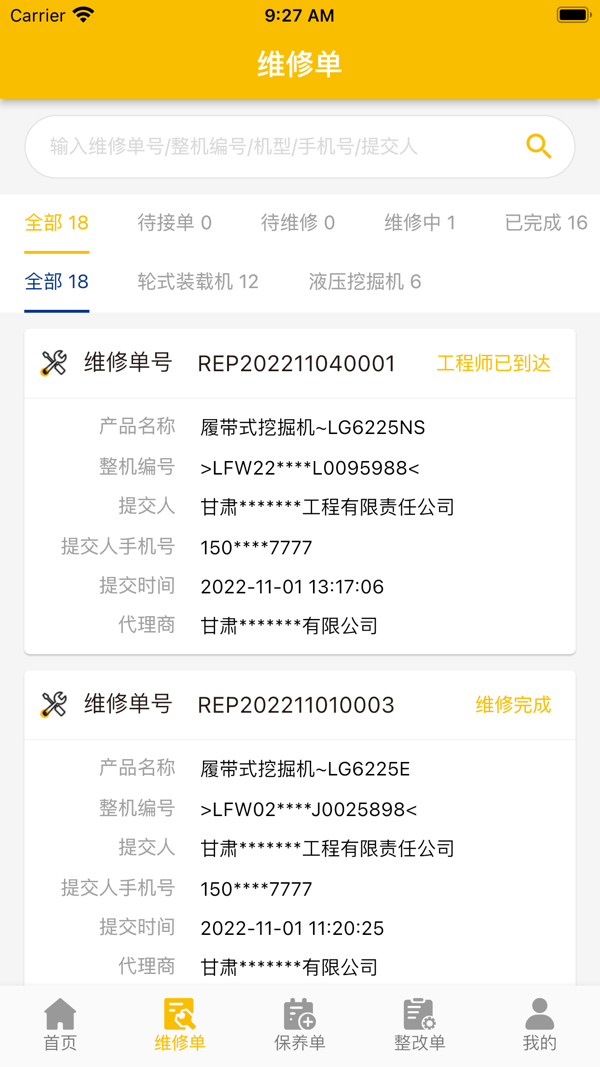Show 待维修 repair orders

tap(298, 223)
